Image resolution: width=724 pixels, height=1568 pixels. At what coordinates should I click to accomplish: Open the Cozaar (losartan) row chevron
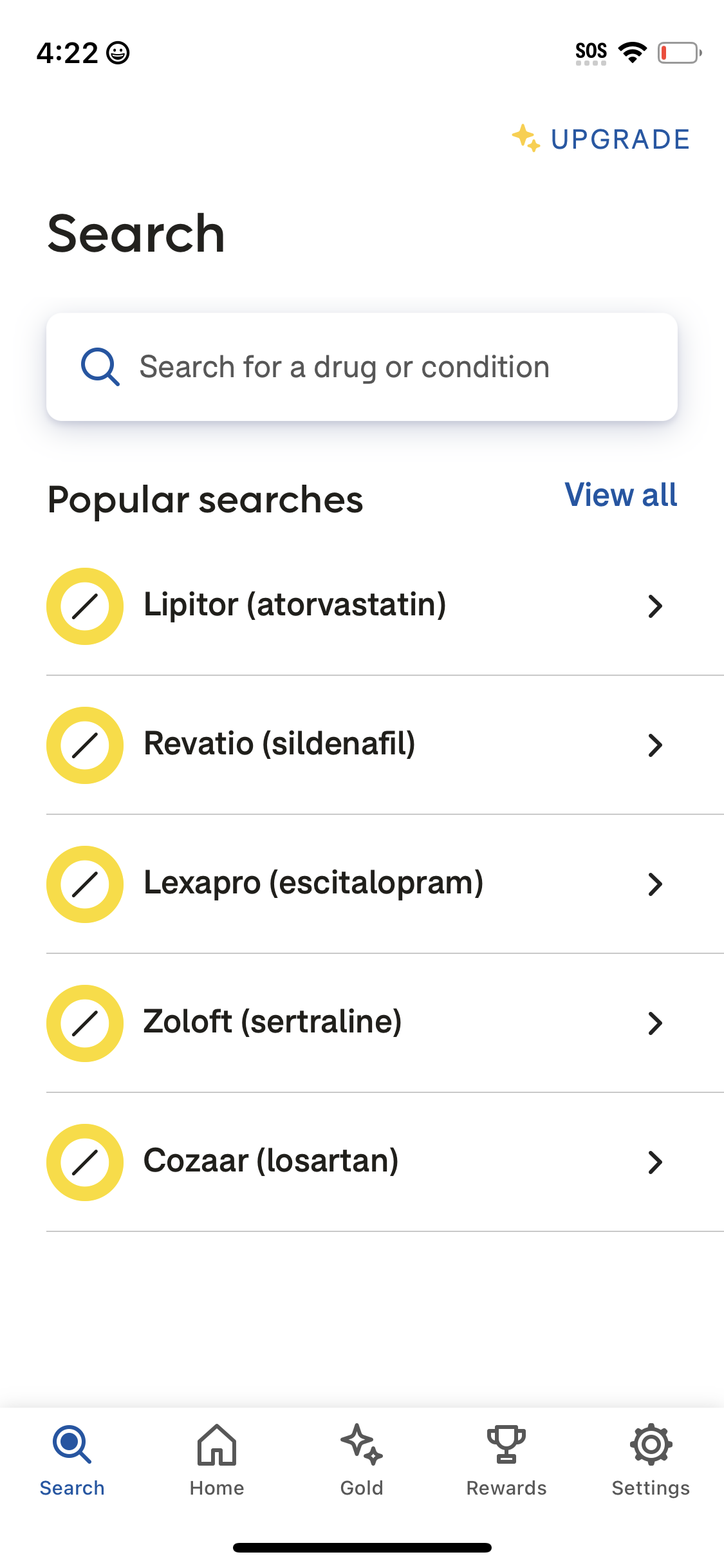click(x=655, y=1162)
